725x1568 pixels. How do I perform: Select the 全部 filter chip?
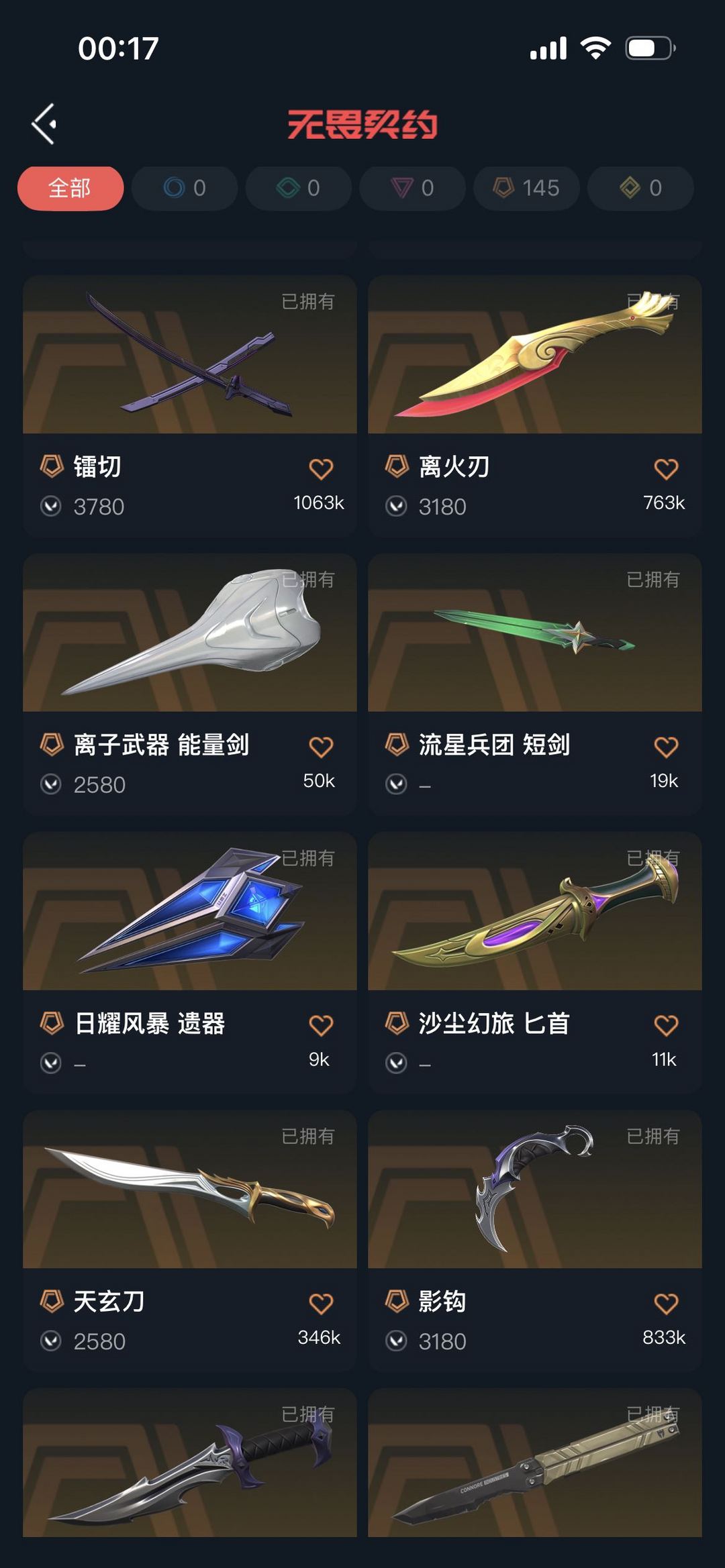70,188
